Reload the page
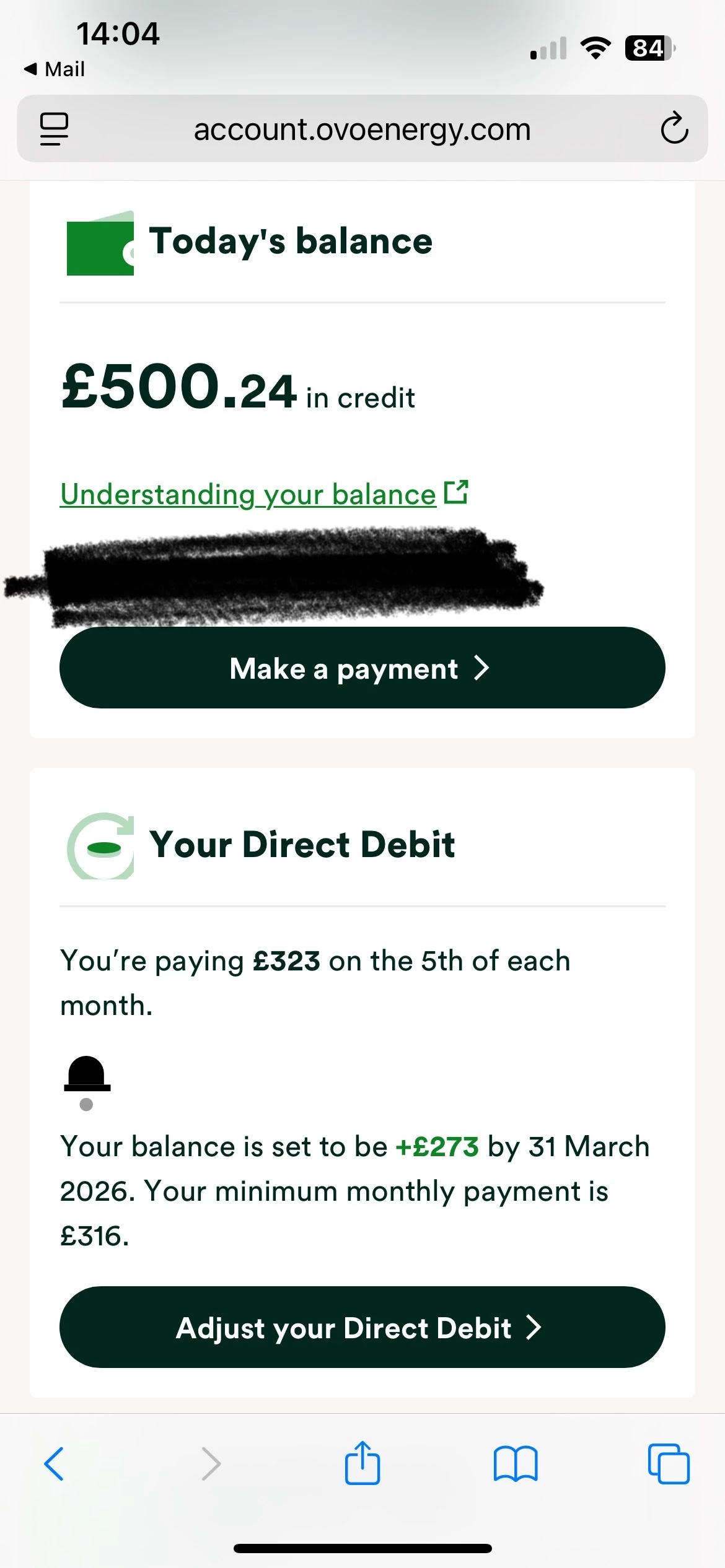The width and height of the screenshot is (725, 1568). point(674,129)
